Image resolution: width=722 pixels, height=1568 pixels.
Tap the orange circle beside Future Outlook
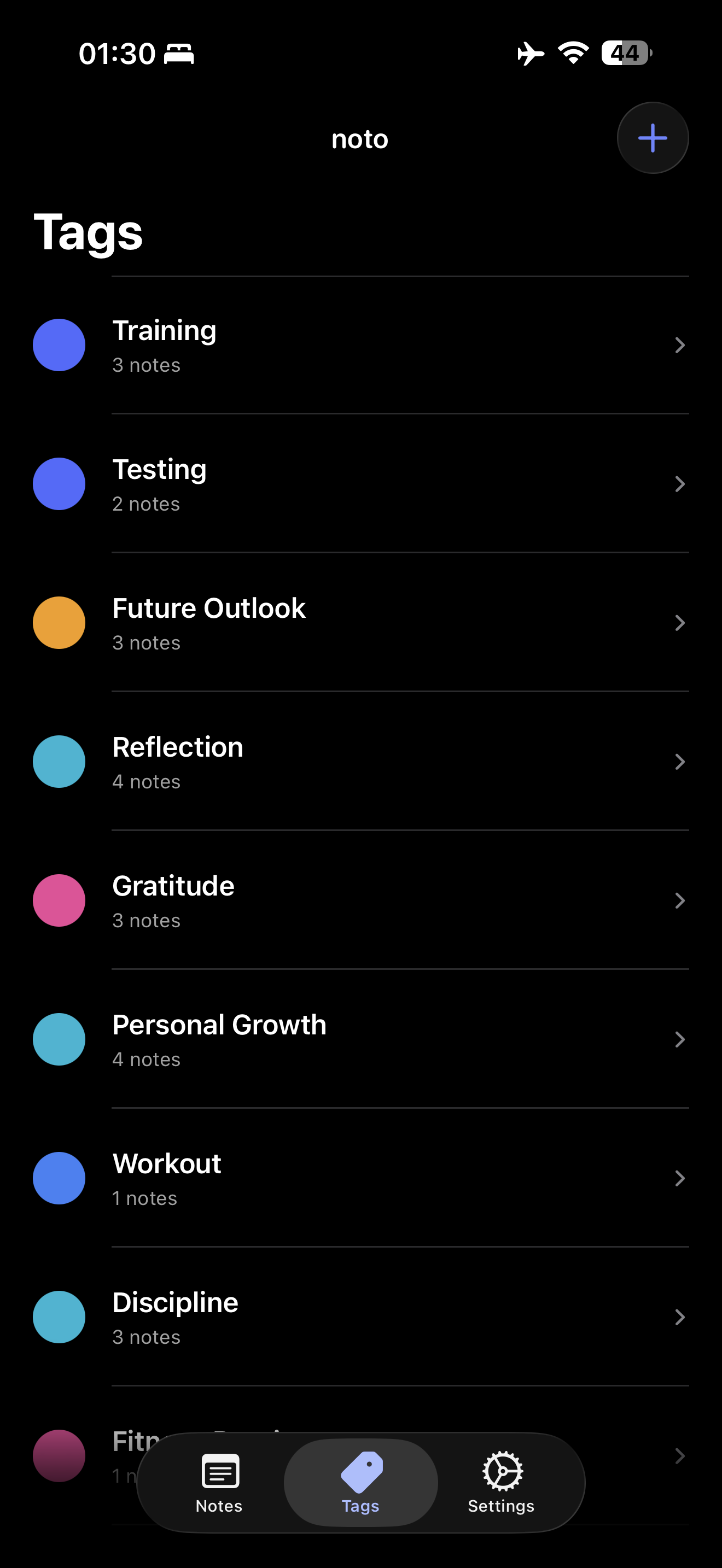pyautogui.click(x=59, y=622)
